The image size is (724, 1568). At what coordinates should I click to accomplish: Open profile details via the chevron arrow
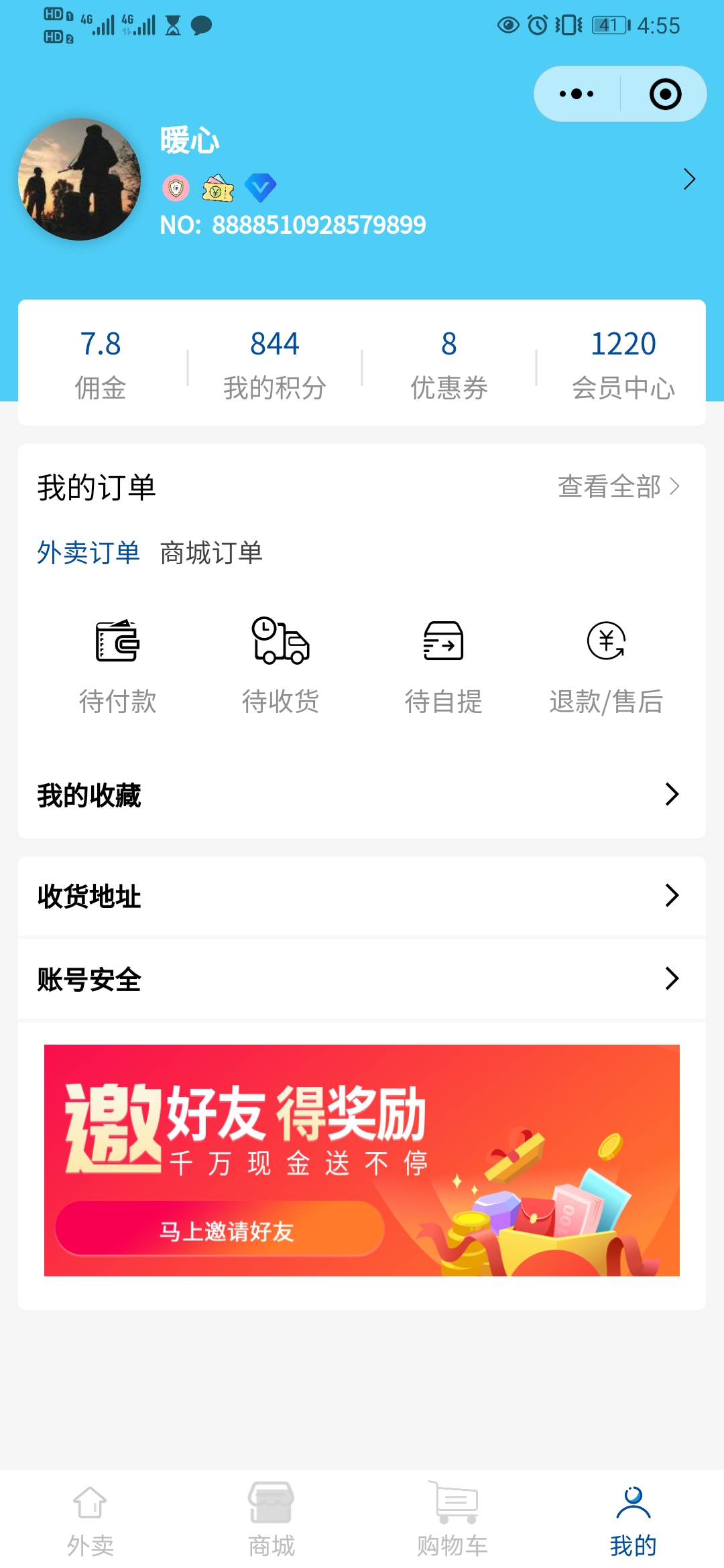coord(689,179)
